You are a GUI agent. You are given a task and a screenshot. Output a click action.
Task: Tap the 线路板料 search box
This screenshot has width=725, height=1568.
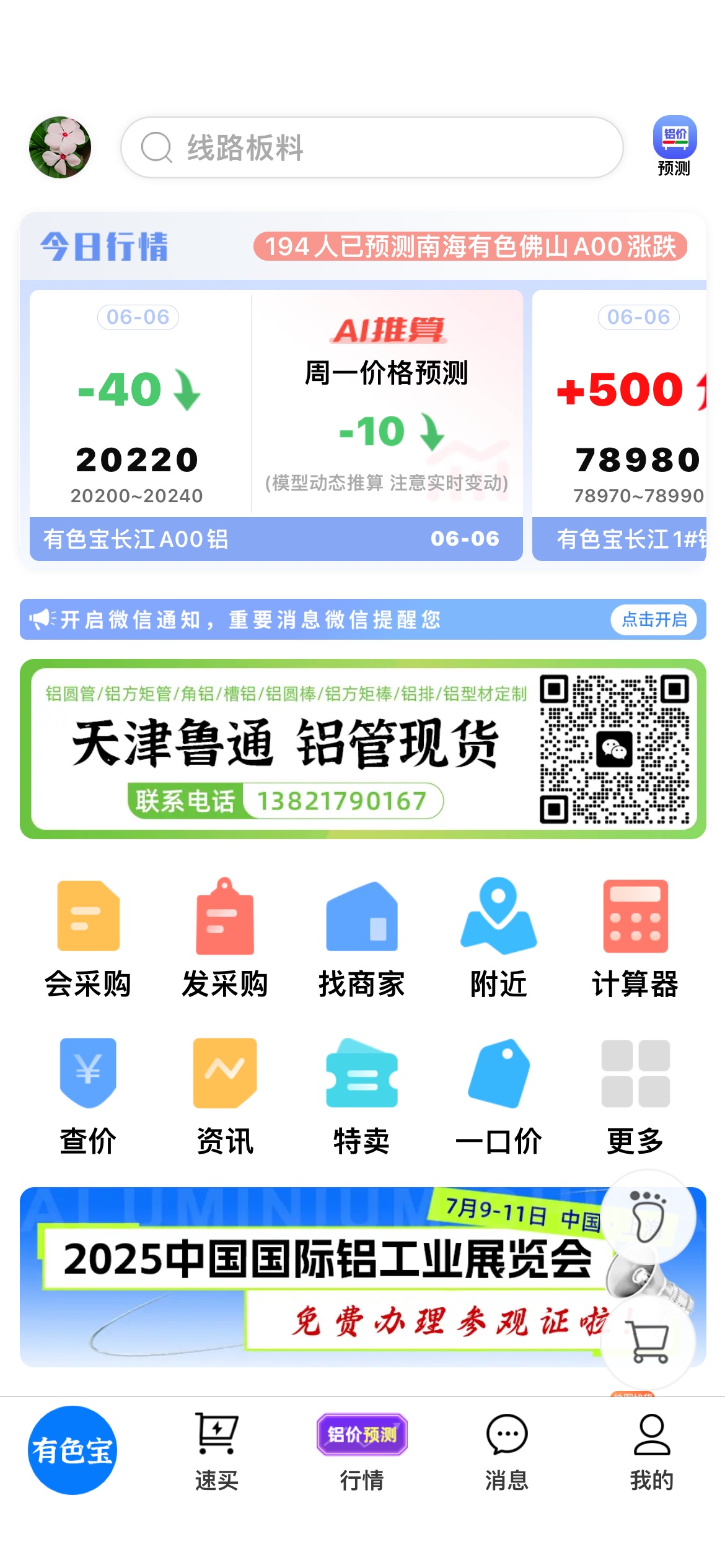pos(372,147)
